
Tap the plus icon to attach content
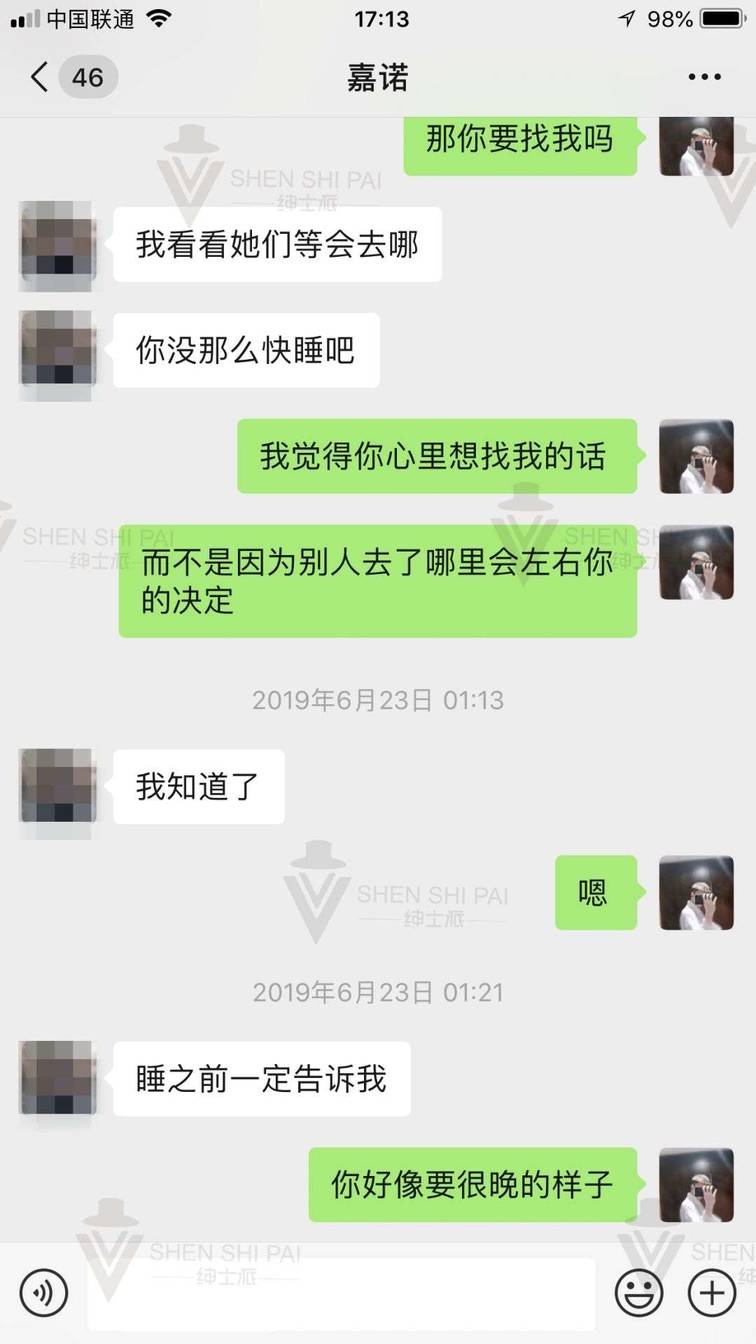712,1292
